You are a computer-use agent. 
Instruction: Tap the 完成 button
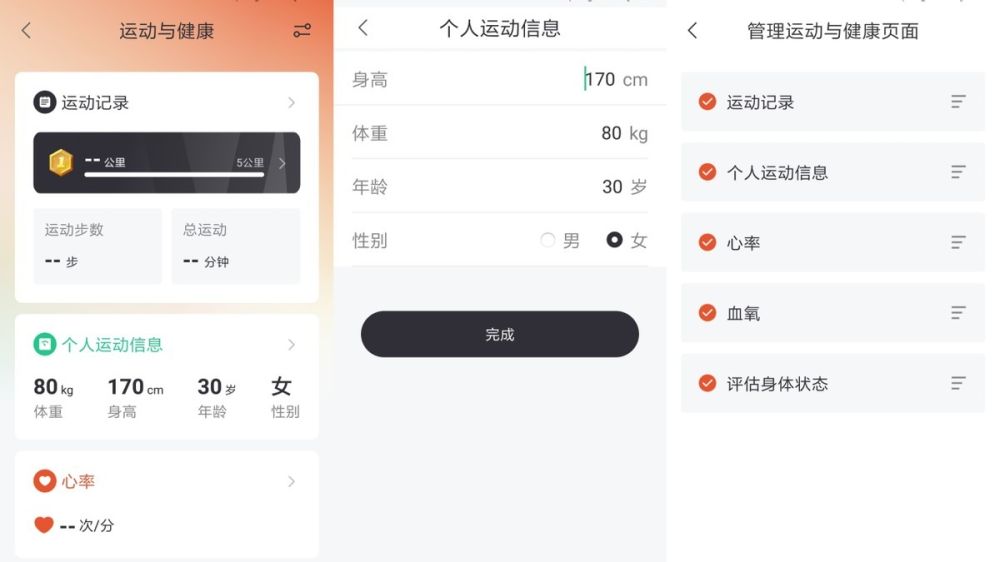coord(499,334)
